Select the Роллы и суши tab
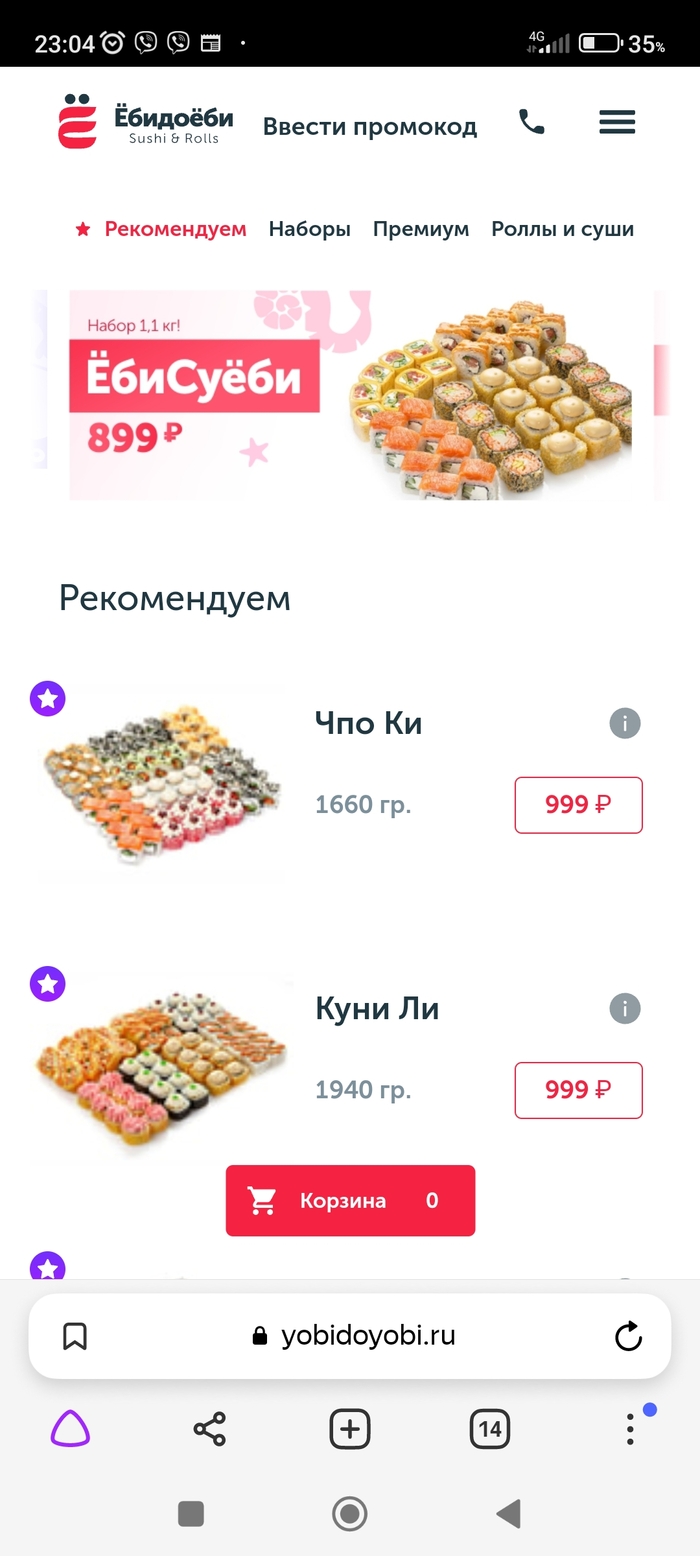 562,229
